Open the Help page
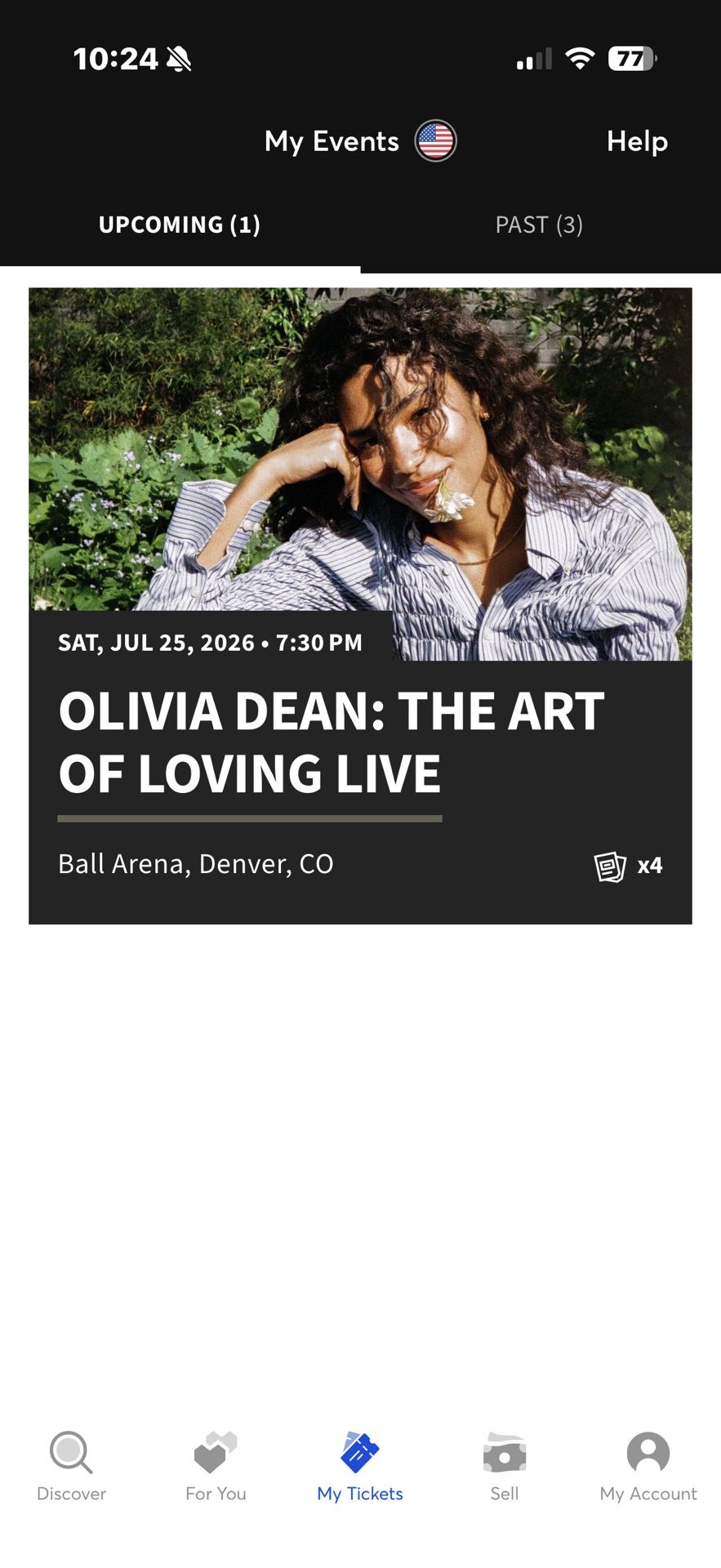This screenshot has width=721, height=1568. coord(638,140)
